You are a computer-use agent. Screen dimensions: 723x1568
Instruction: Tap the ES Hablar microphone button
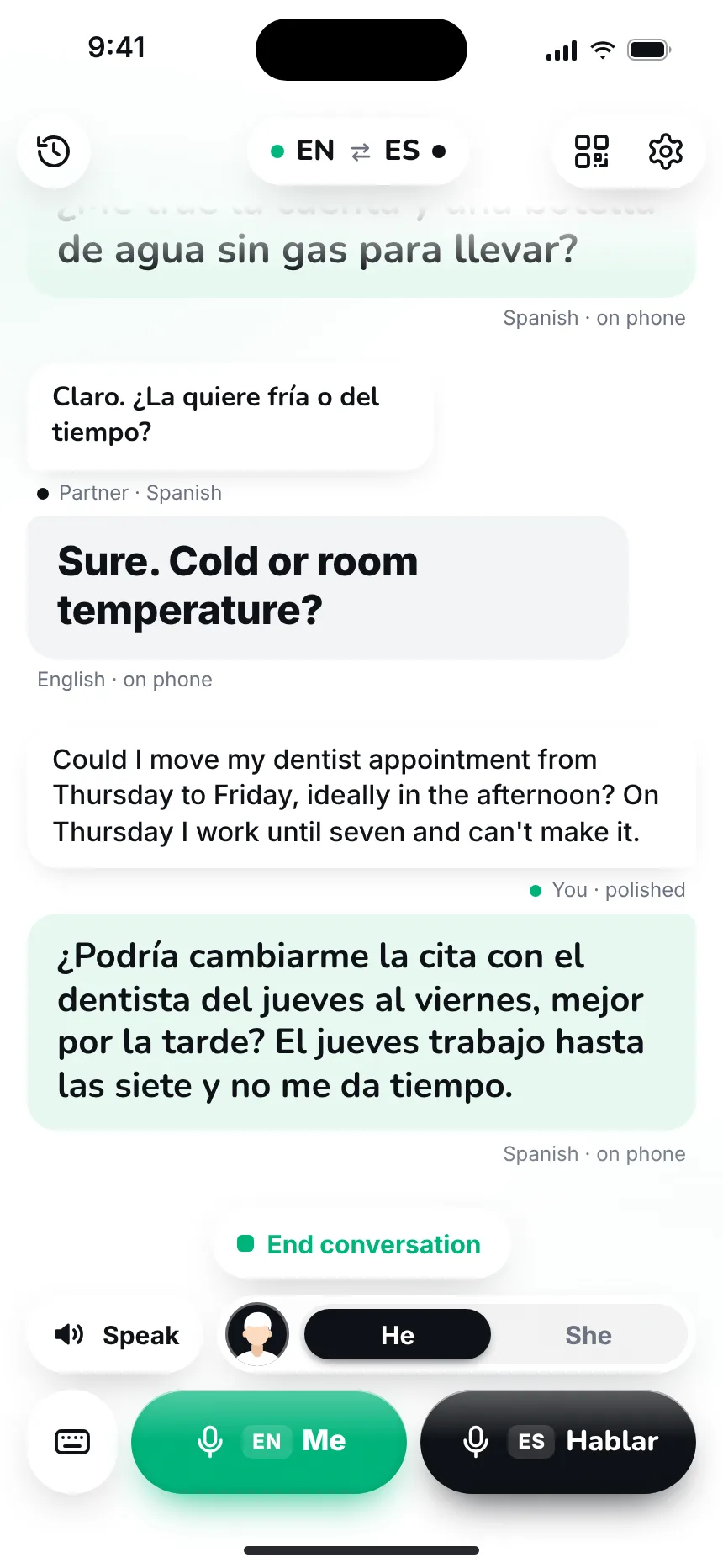point(558,1442)
